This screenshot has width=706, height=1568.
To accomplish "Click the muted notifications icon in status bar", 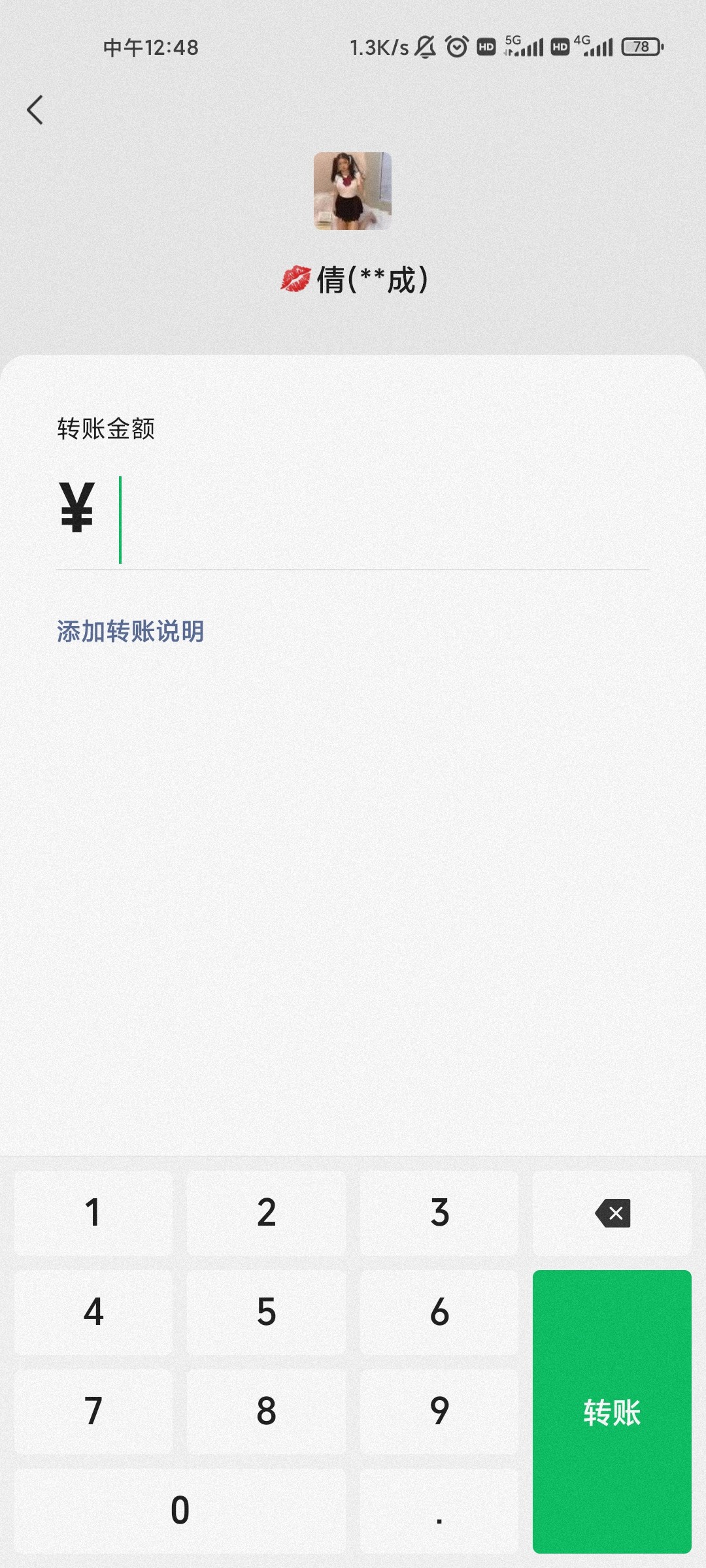I will pos(426,46).
